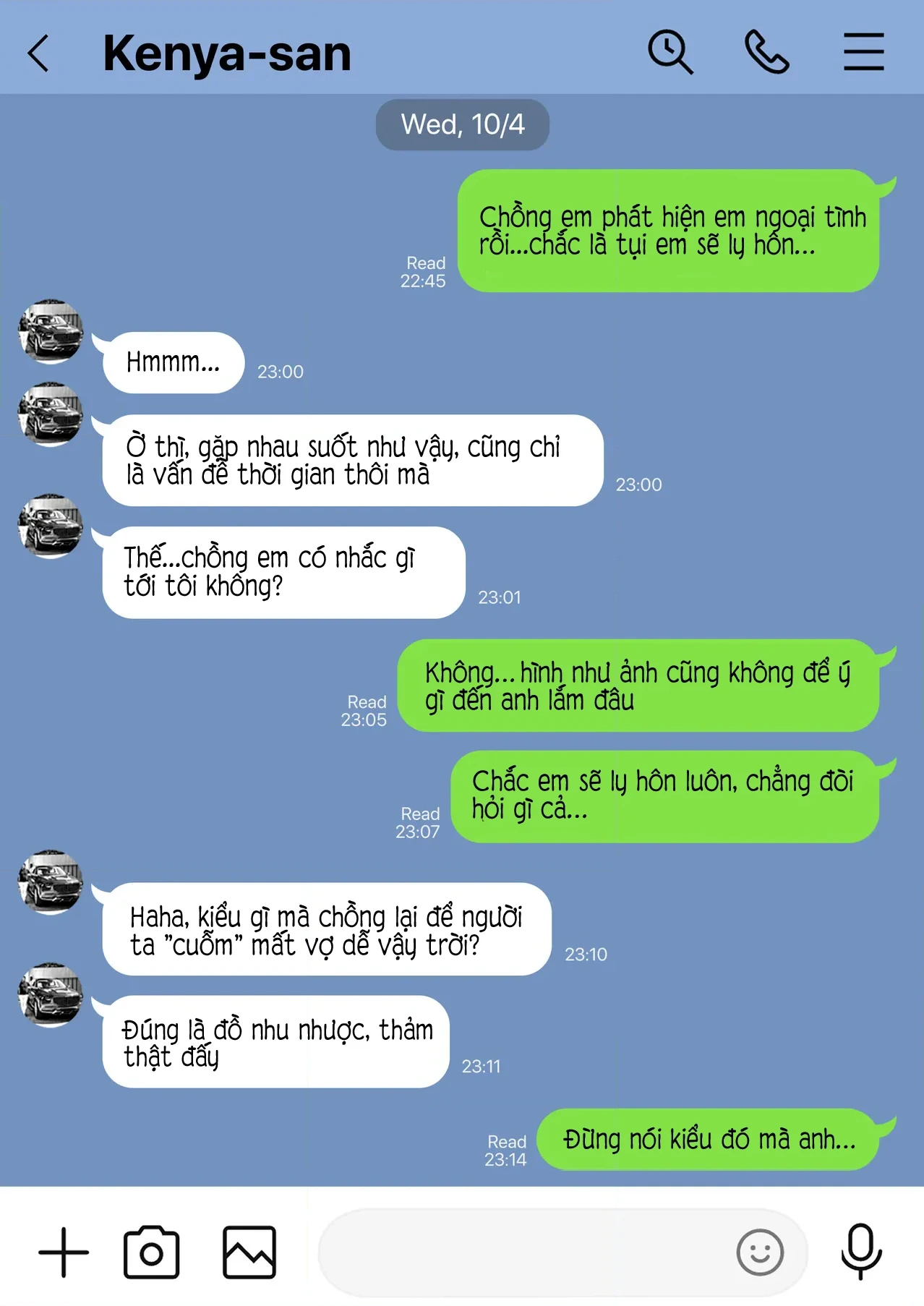View Kenya-san's profile from the avatar beside "Hmmm..."
The height and width of the screenshot is (1306, 924).
(x=51, y=332)
